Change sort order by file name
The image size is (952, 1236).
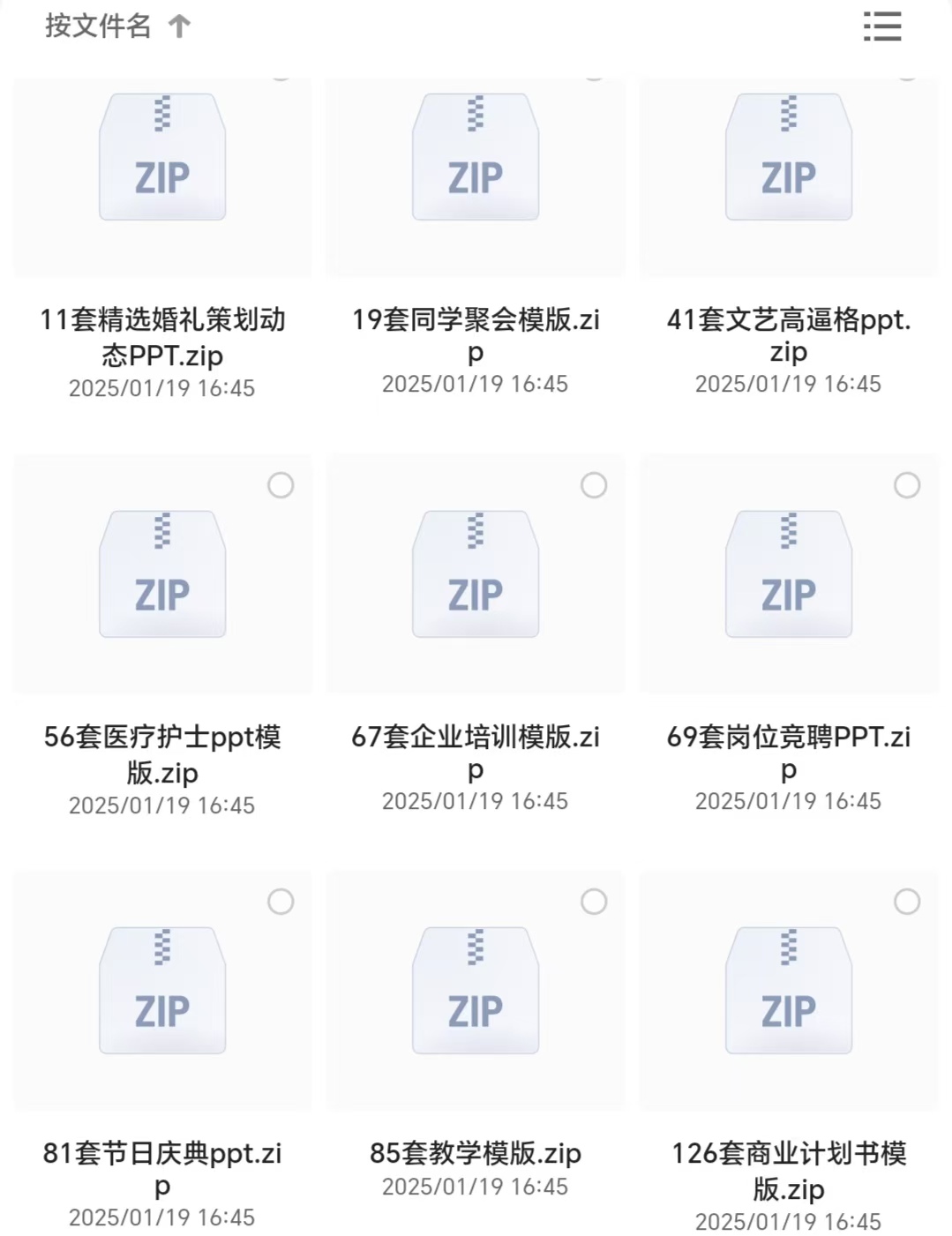tap(116, 26)
